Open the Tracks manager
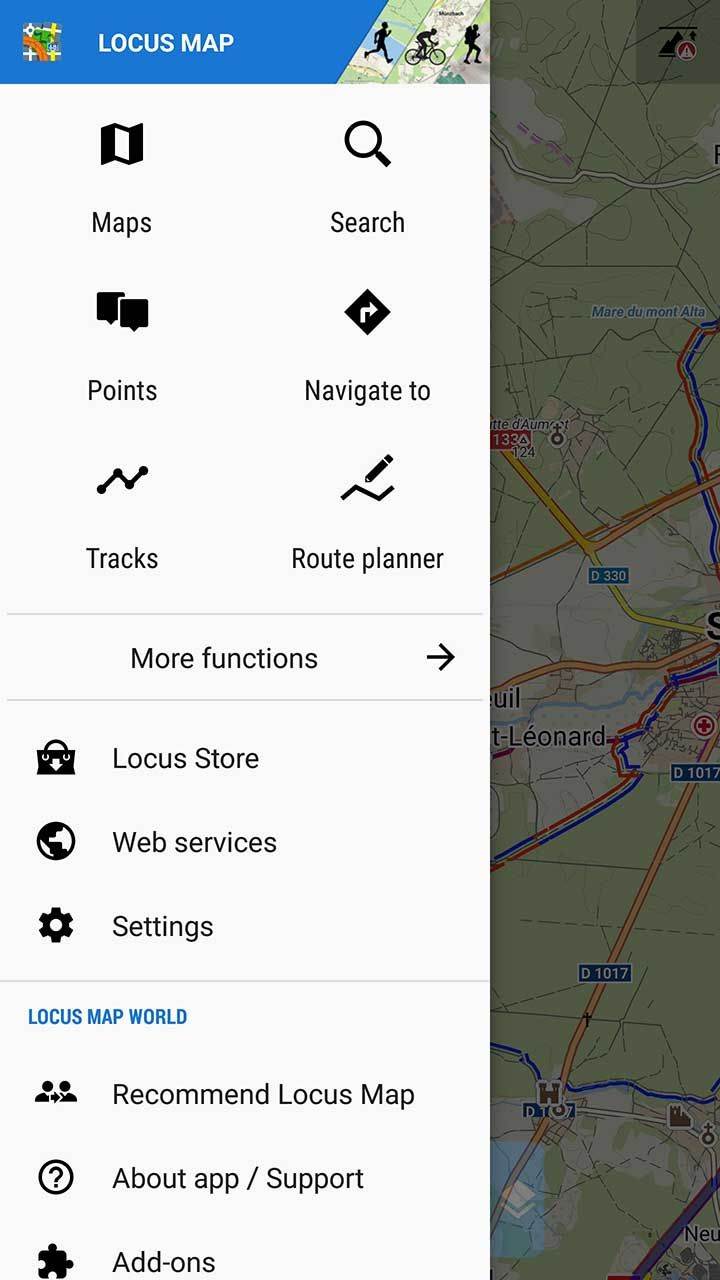 pyautogui.click(x=122, y=512)
